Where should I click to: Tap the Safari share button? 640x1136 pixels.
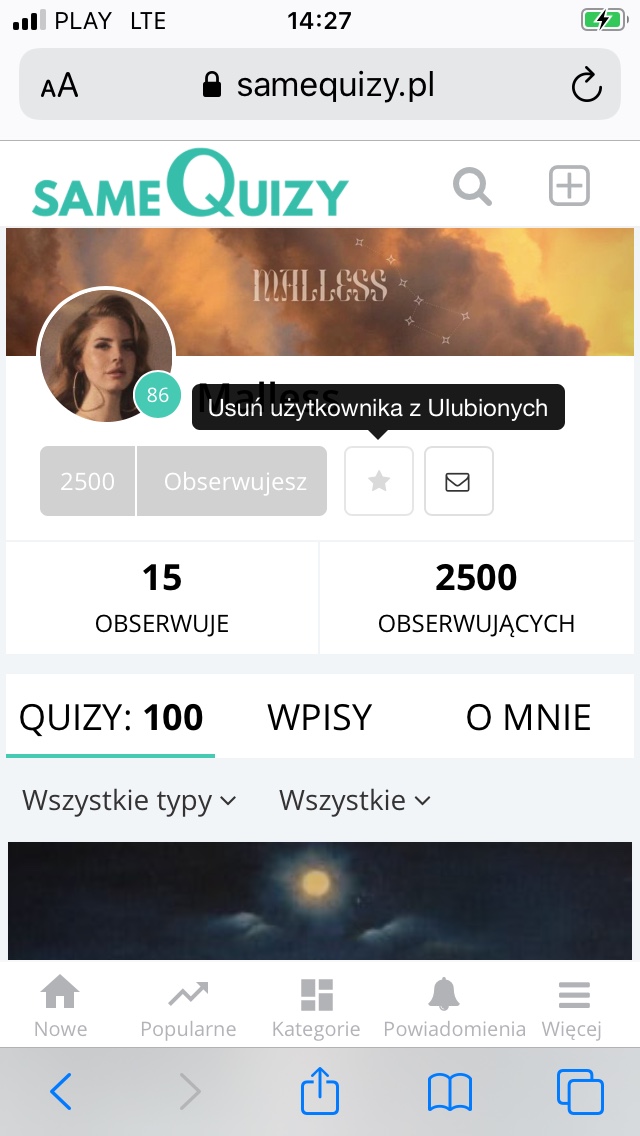pyautogui.click(x=320, y=1090)
